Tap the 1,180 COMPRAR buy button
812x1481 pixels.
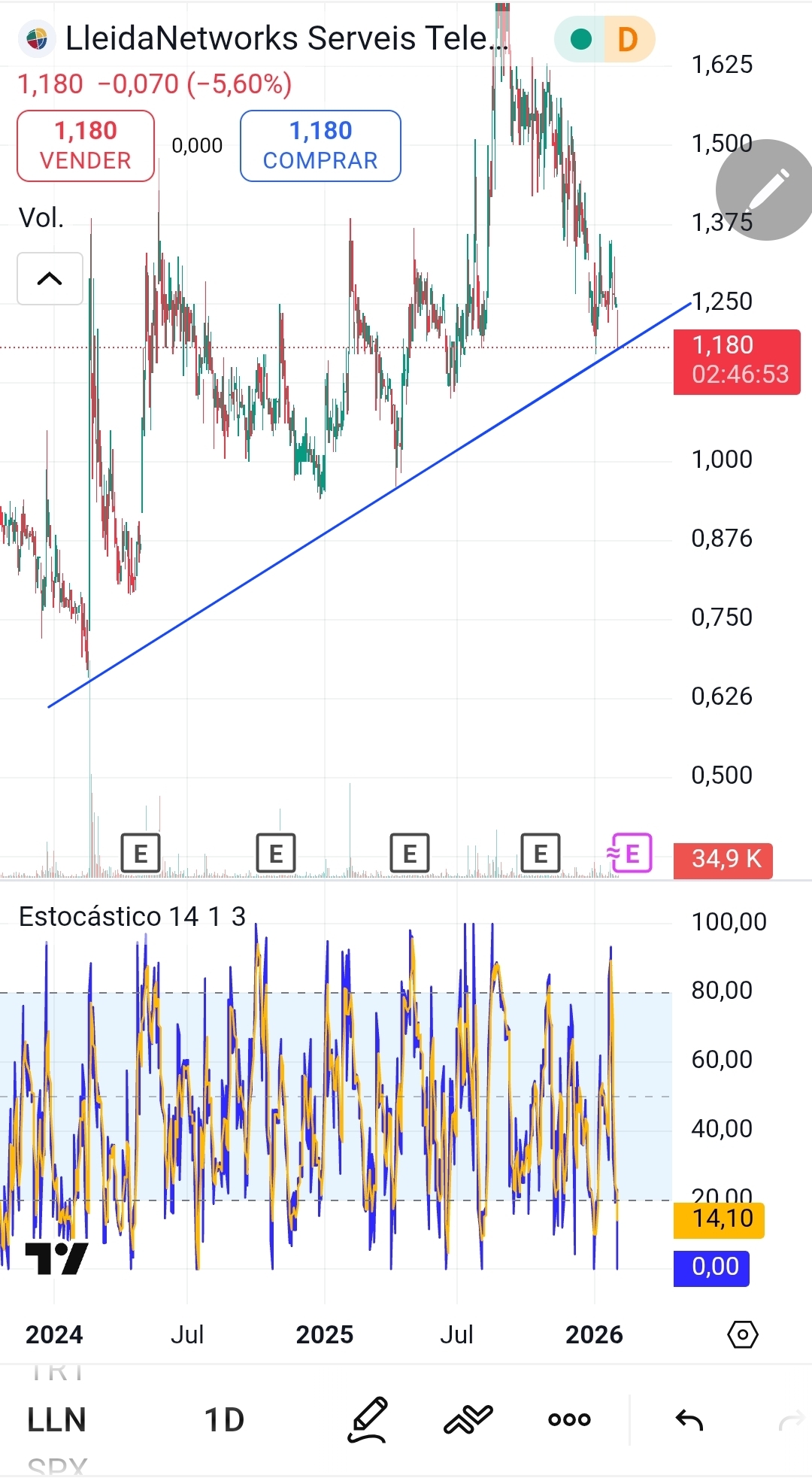click(320, 146)
